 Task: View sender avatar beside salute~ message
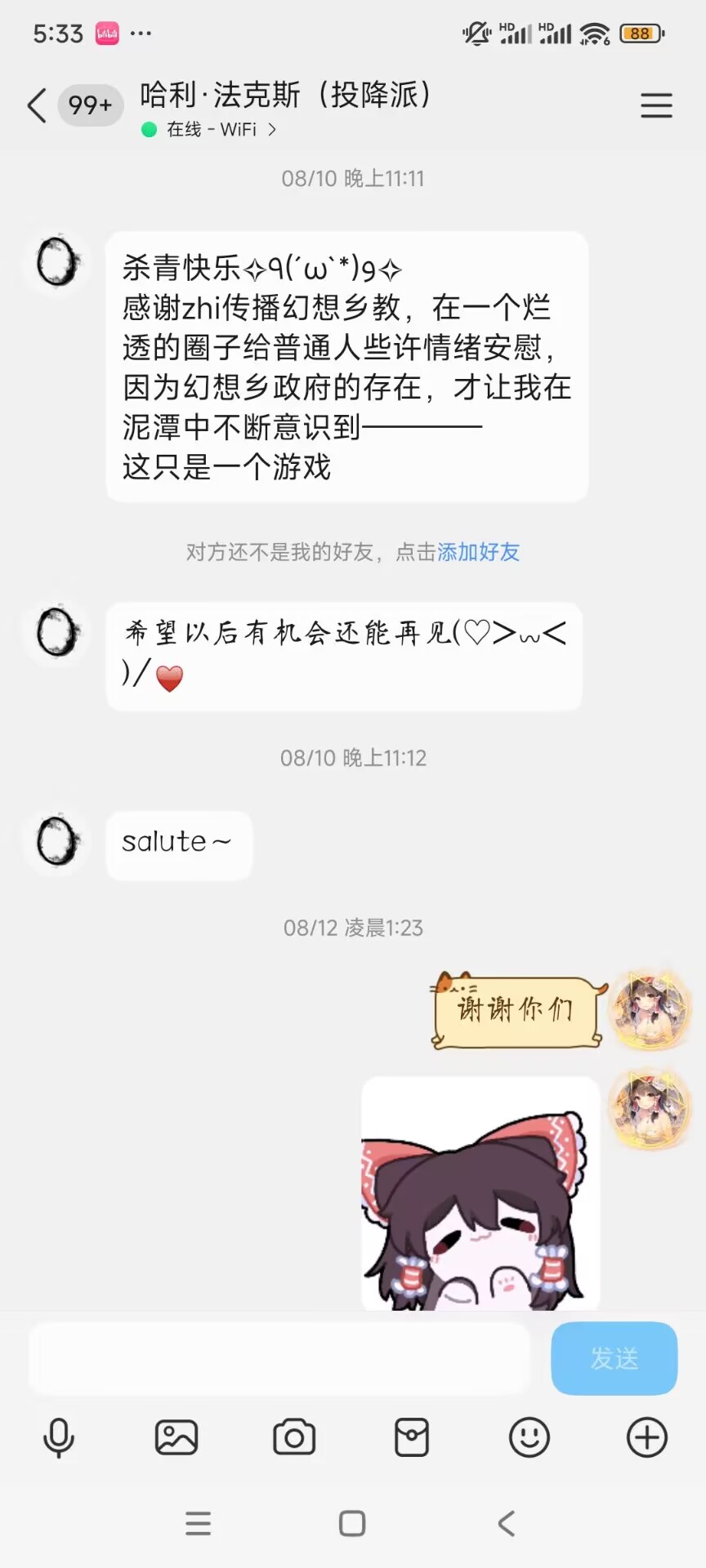[x=58, y=841]
